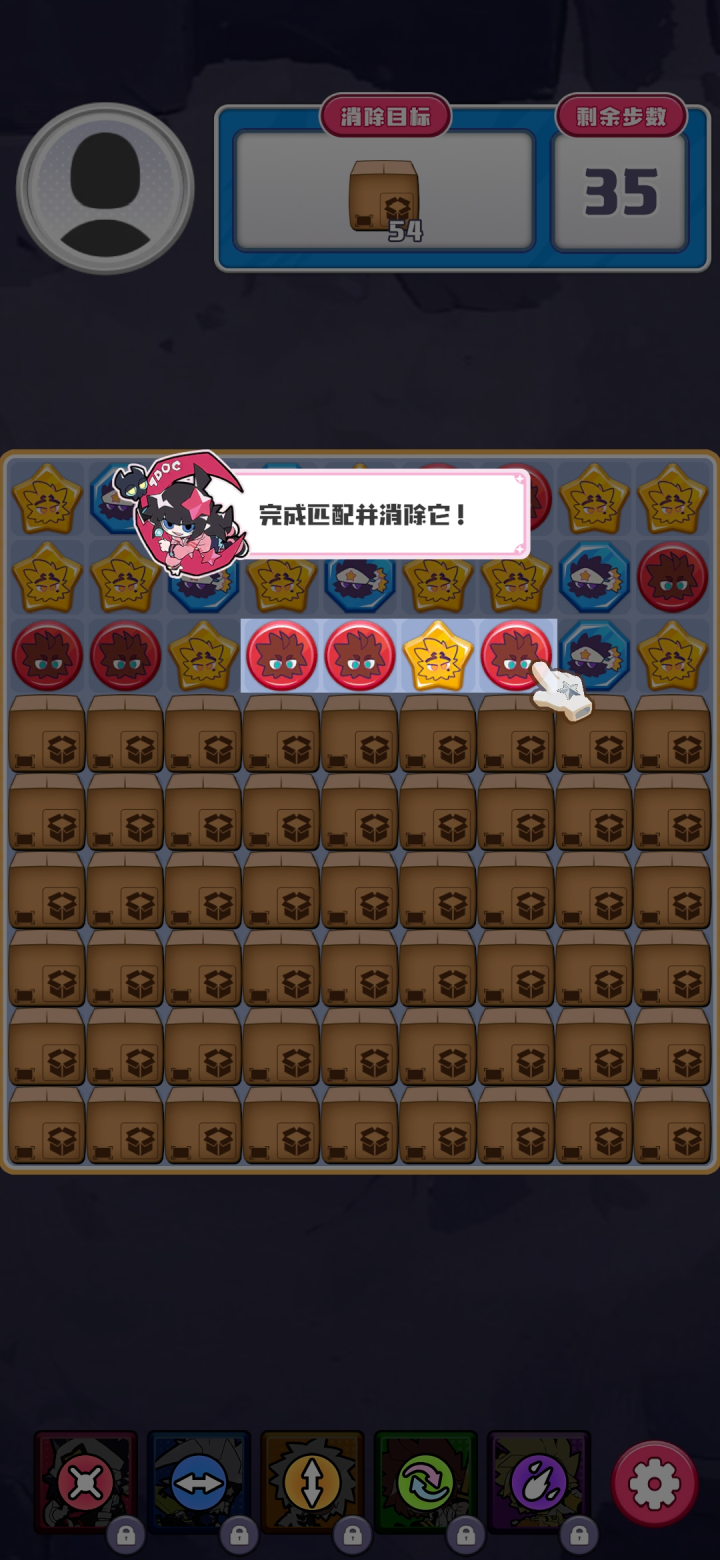Select the locked purple power-up
720x1560 pixels.
[x=539, y=1483]
